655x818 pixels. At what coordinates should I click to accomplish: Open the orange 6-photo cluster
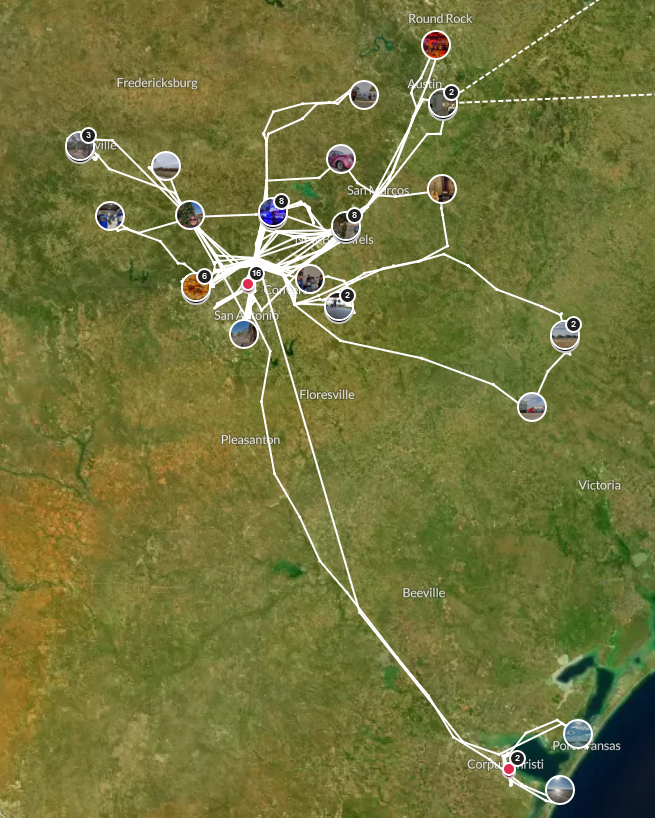(196, 287)
